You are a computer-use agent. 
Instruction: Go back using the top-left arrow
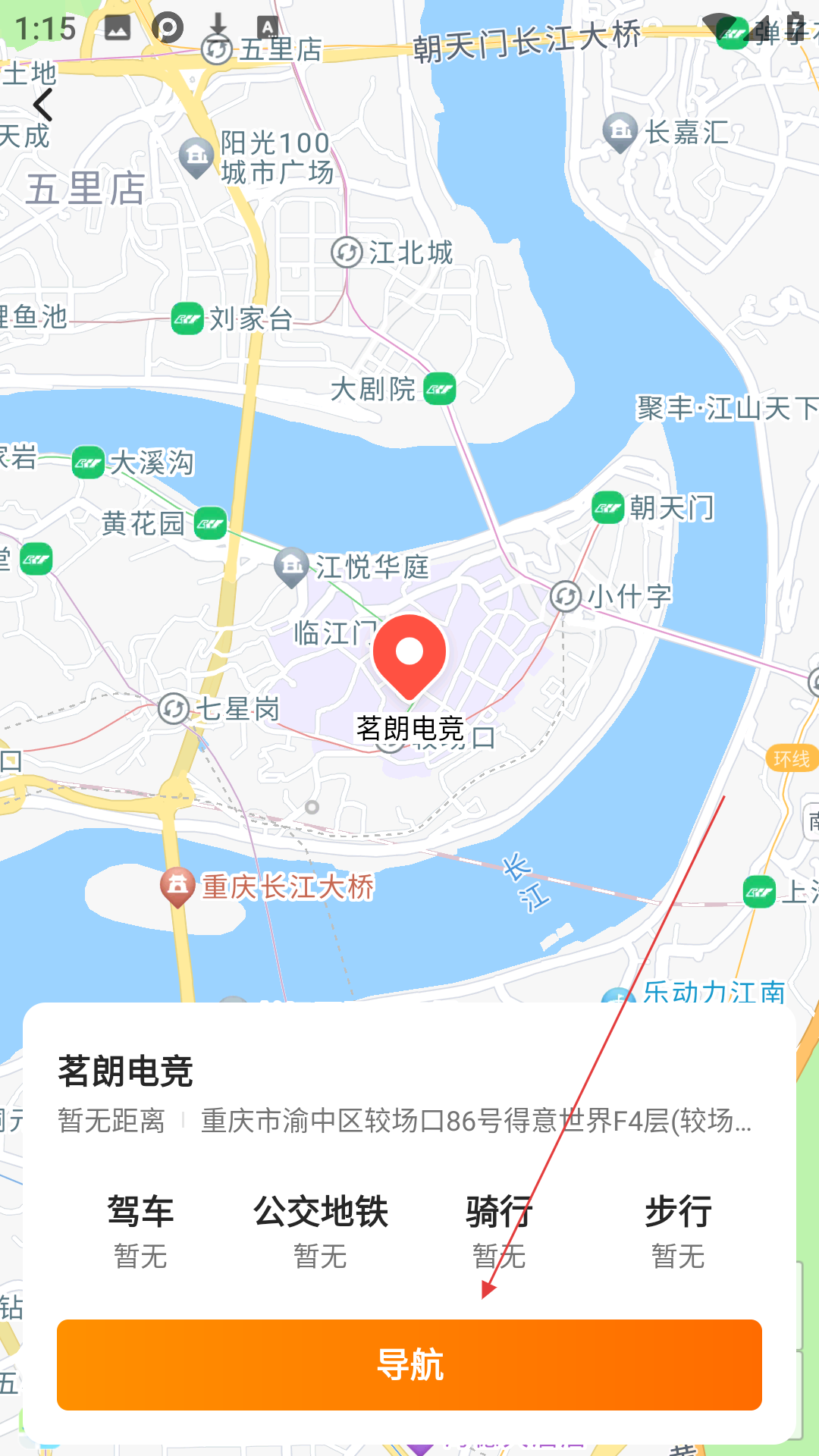click(x=43, y=105)
